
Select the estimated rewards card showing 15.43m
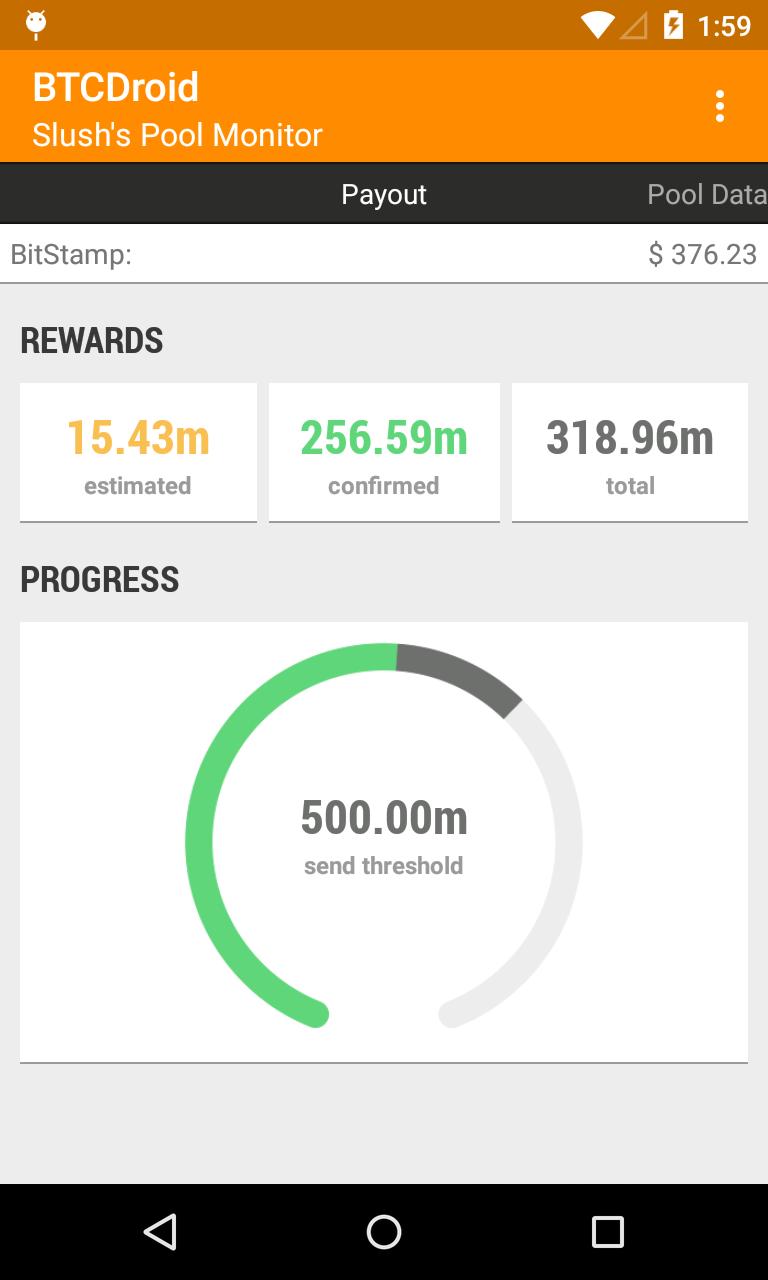[137, 451]
